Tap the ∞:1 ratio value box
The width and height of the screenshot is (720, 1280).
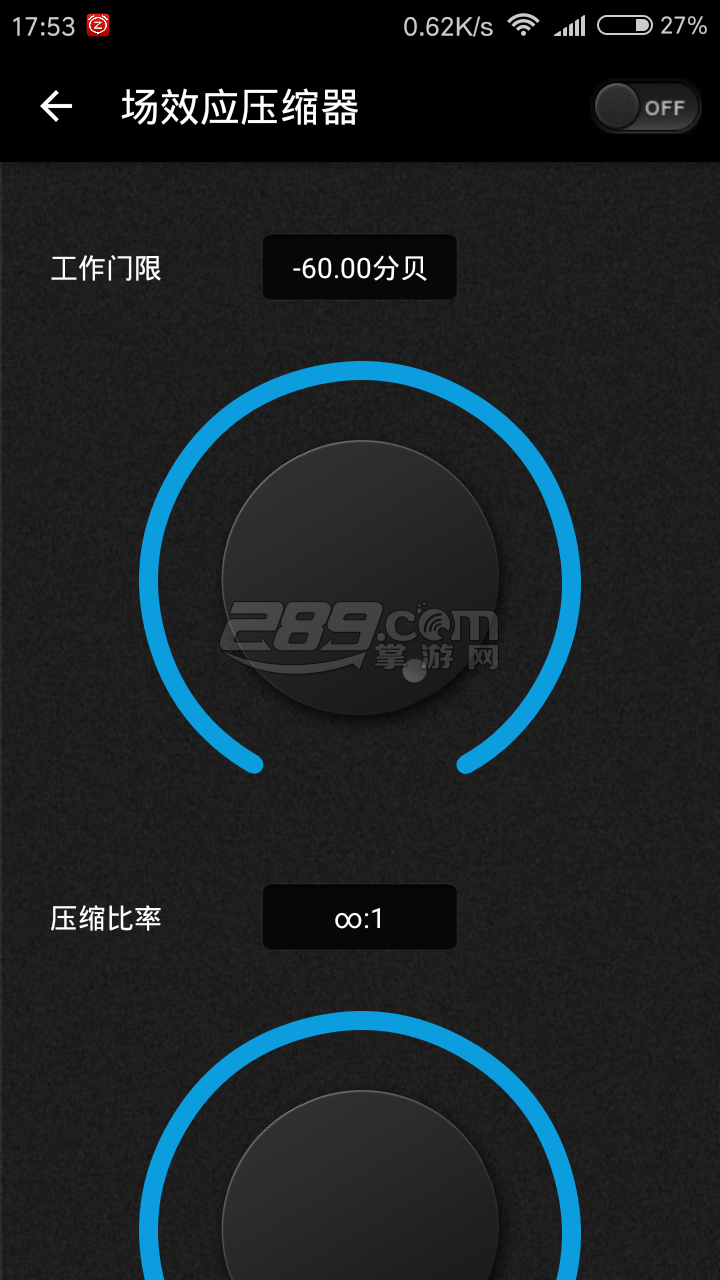[x=360, y=917]
